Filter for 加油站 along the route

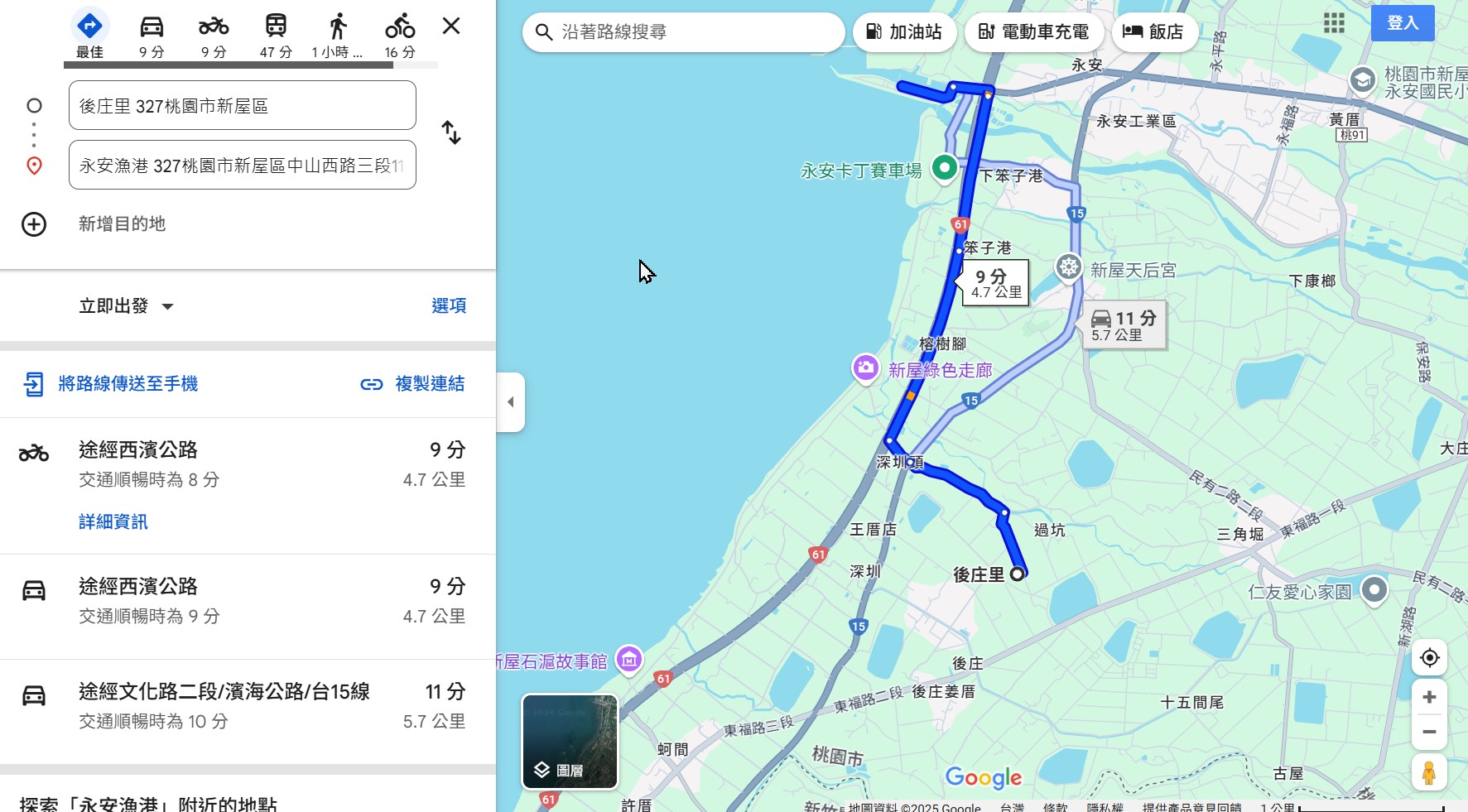pyautogui.click(x=904, y=32)
